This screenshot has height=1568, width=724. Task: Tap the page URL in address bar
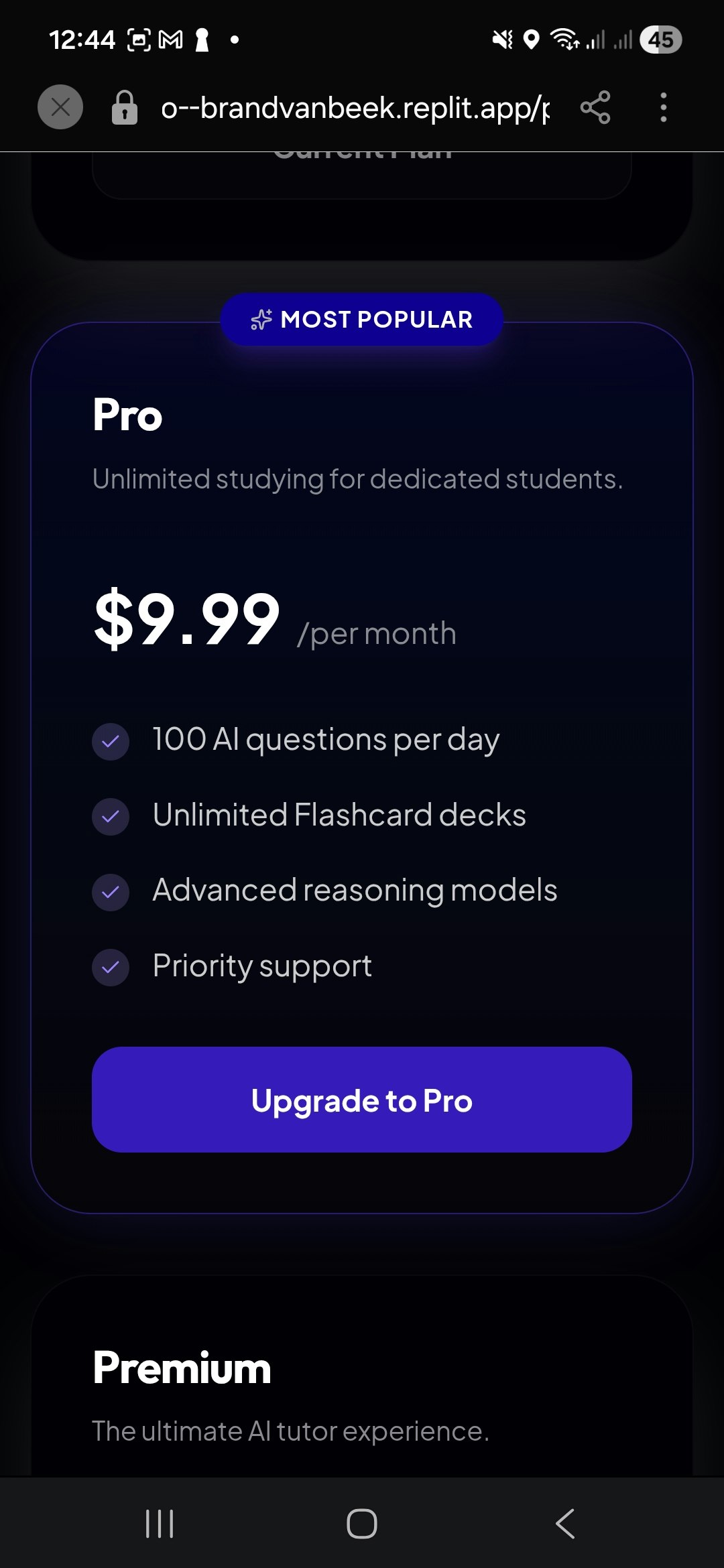point(355,107)
